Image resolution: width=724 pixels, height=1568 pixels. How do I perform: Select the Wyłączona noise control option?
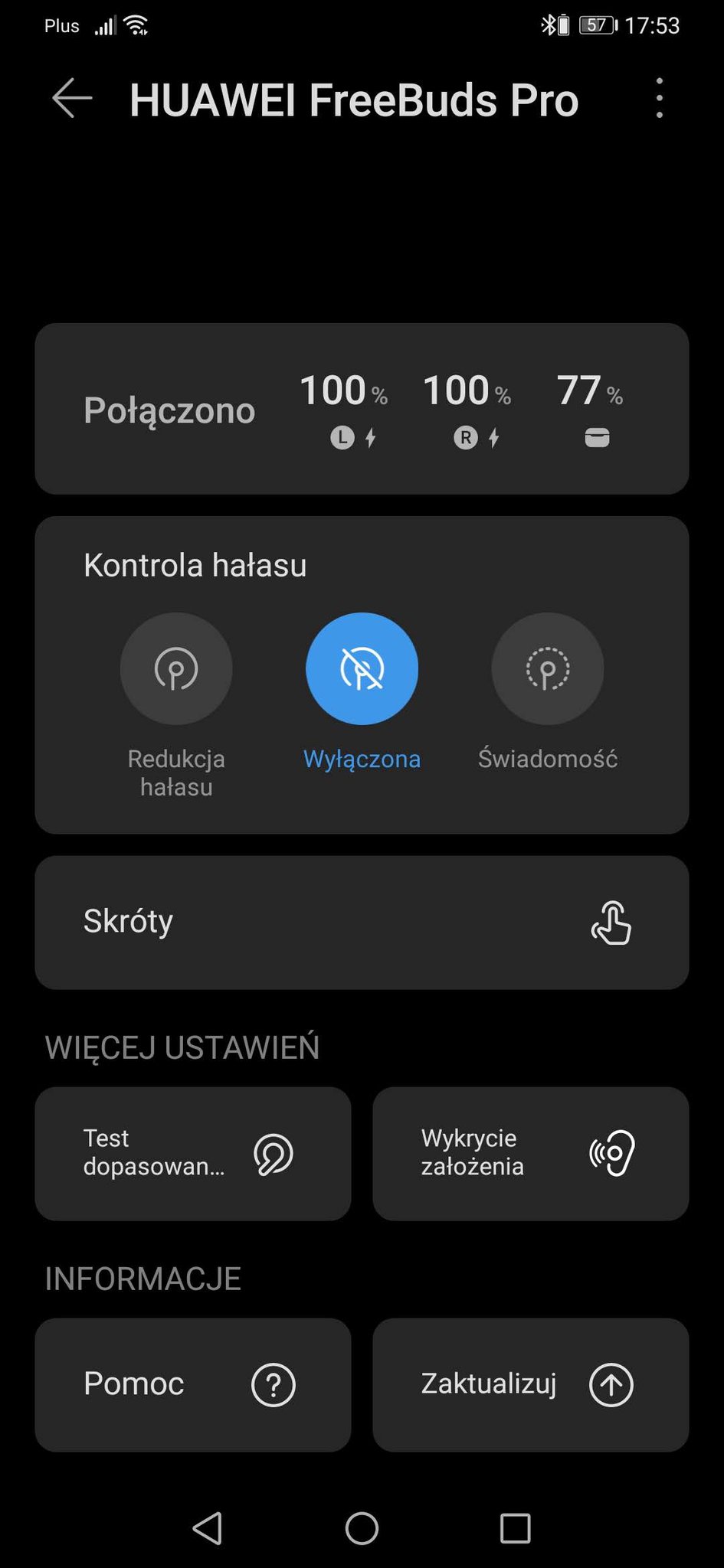coord(362,668)
